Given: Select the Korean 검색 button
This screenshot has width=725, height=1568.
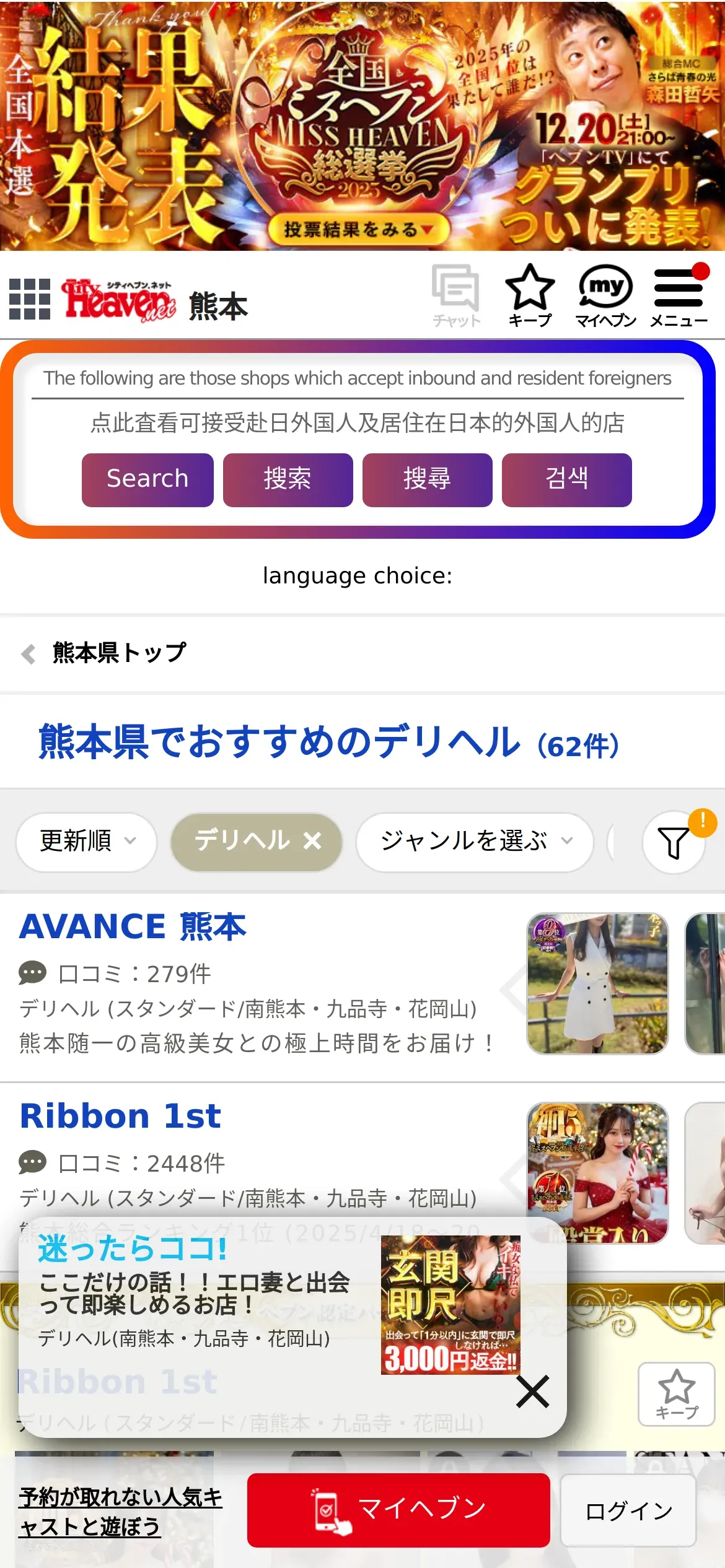Looking at the screenshot, I should pos(566,479).
